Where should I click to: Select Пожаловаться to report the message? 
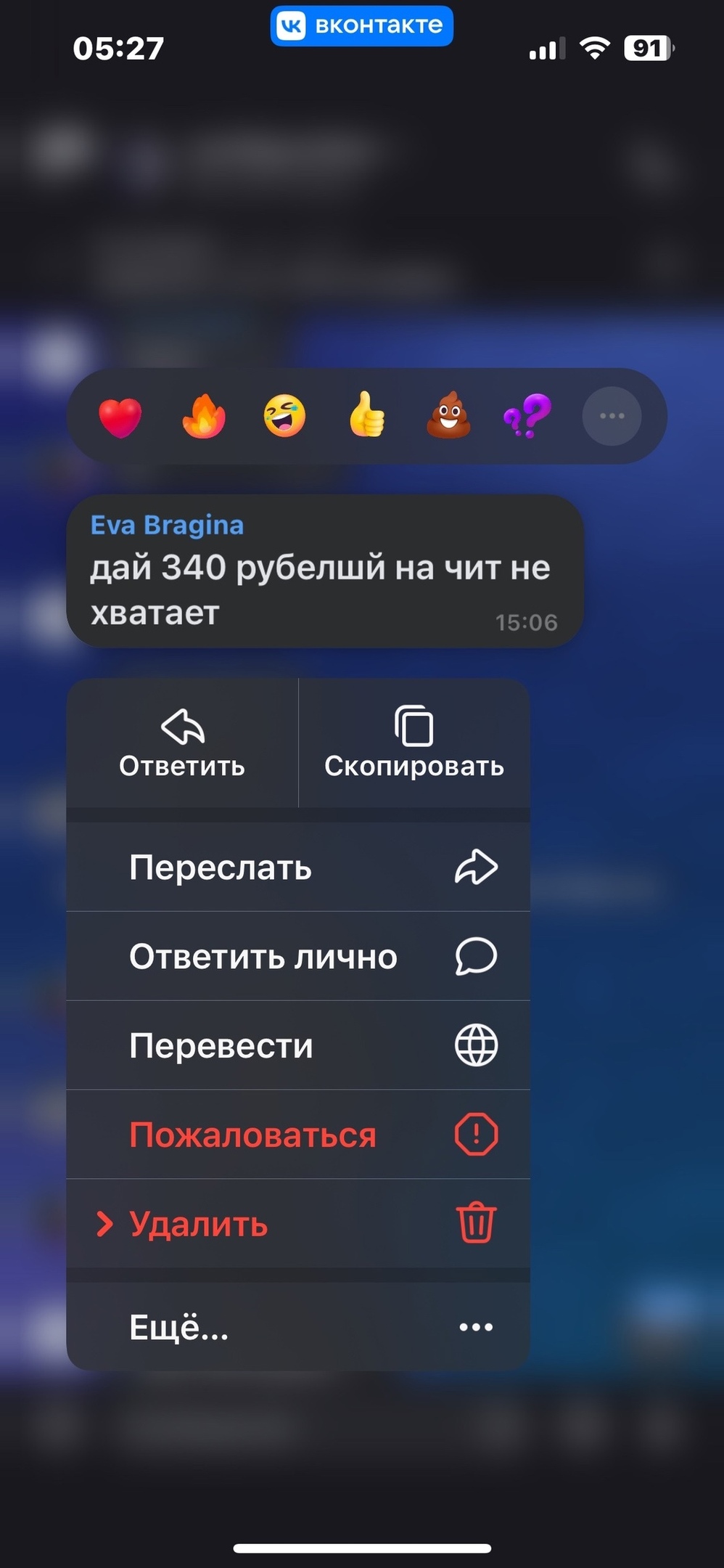[252, 1135]
